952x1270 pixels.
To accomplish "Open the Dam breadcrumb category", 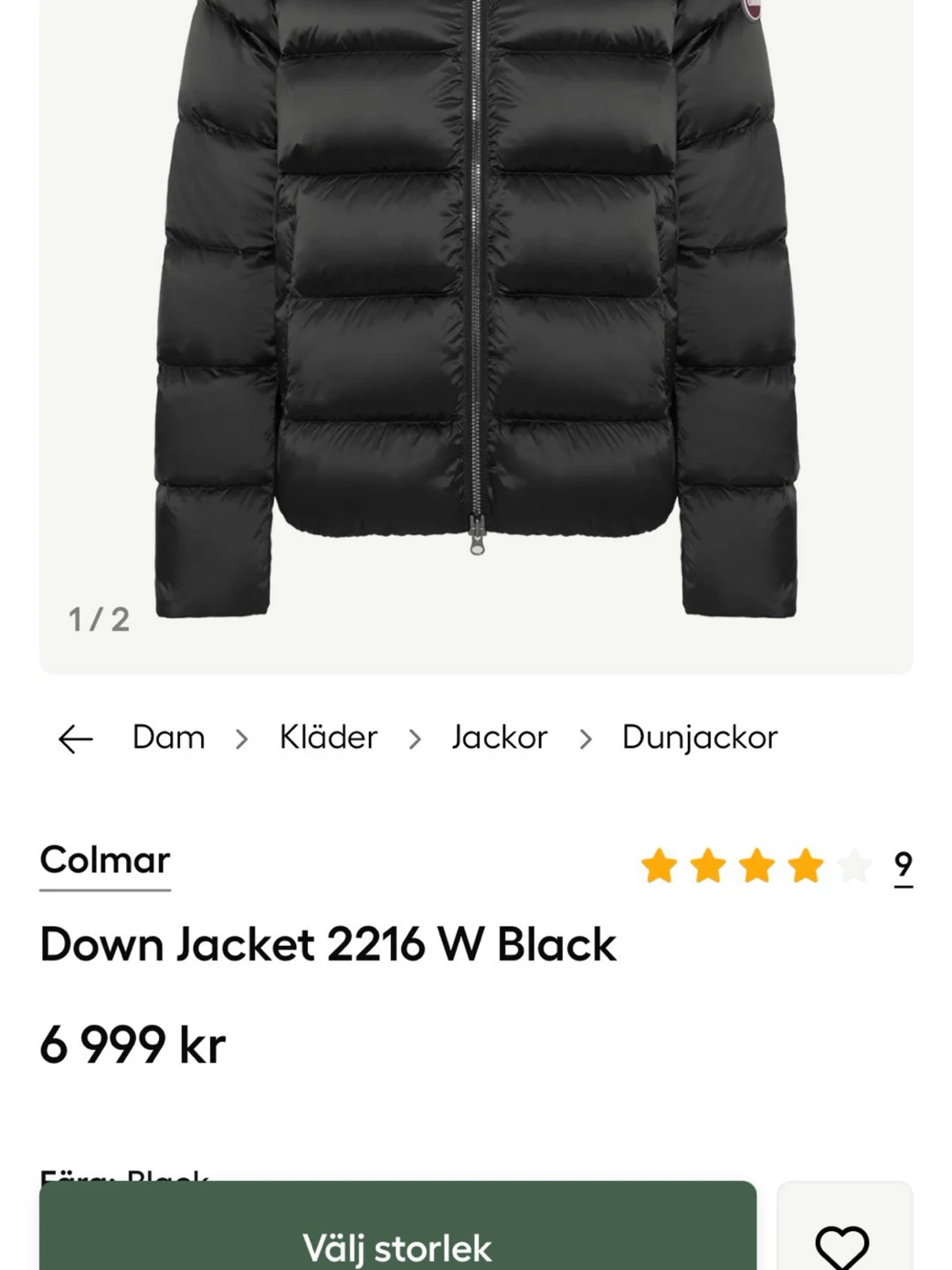I will [x=168, y=737].
